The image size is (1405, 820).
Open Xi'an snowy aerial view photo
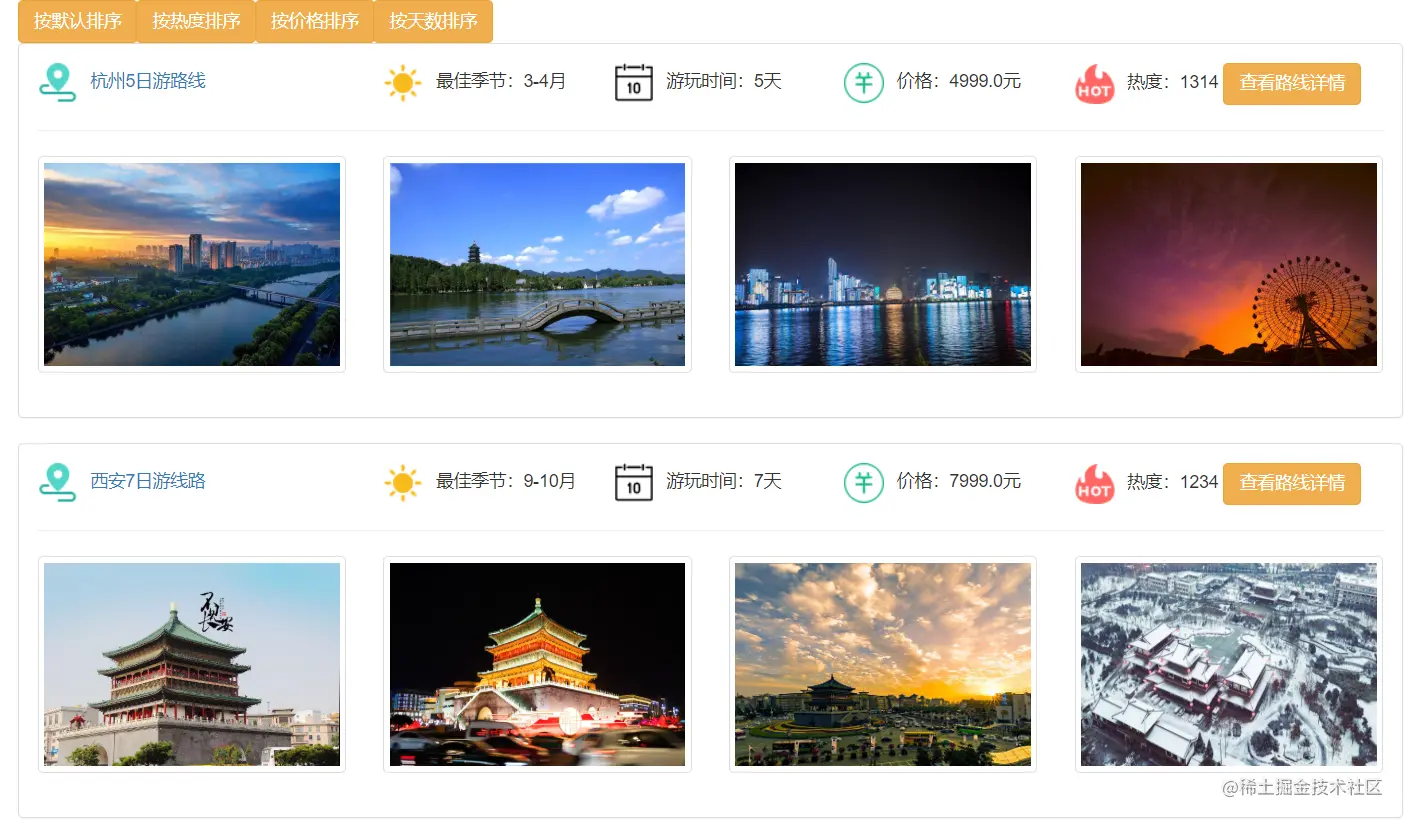1228,664
